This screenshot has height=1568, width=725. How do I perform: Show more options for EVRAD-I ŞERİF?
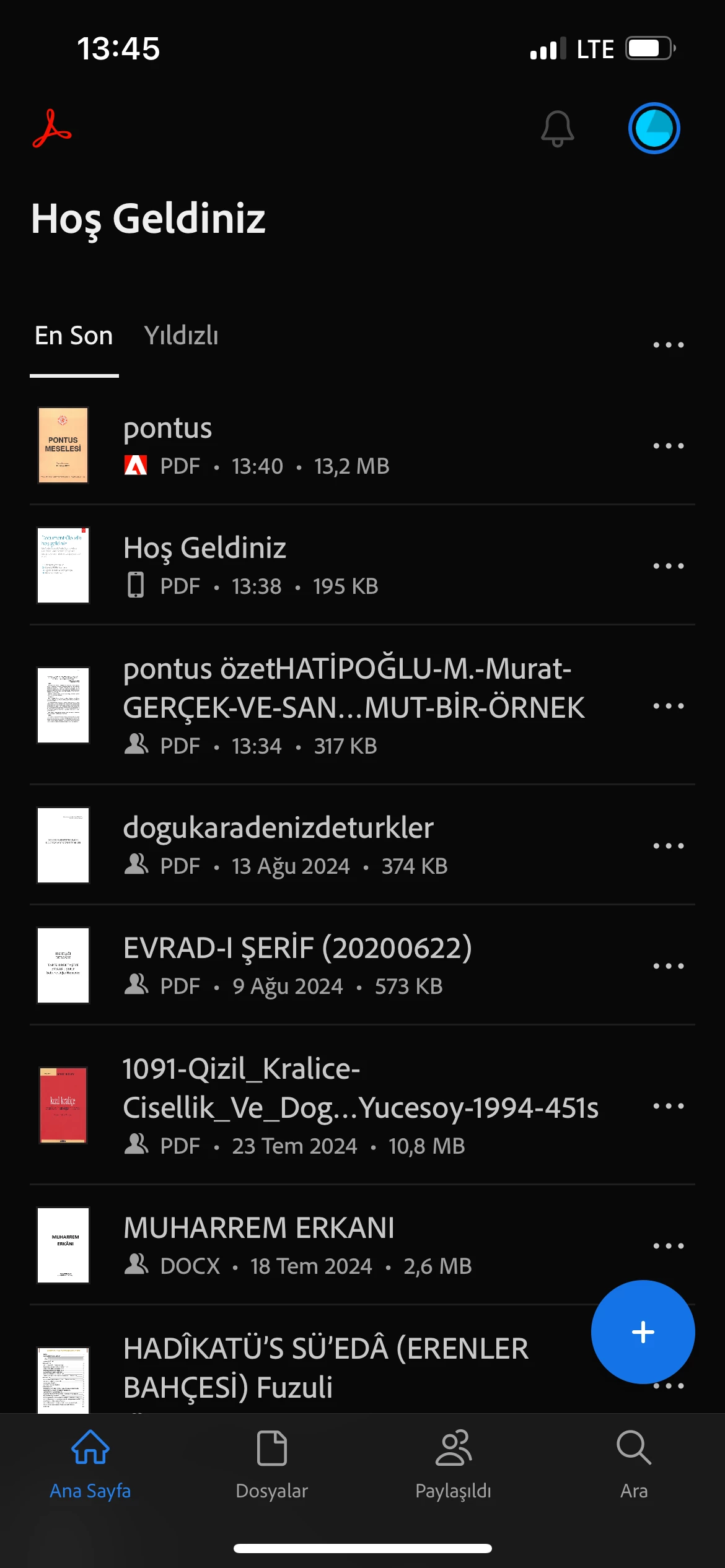click(668, 966)
